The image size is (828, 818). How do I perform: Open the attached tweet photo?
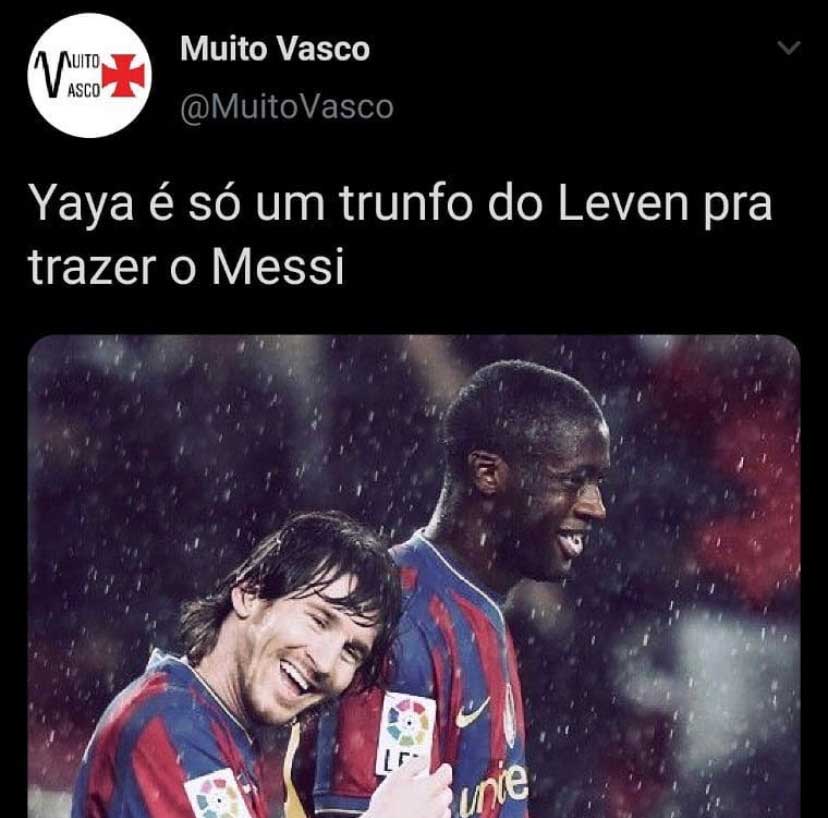[x=414, y=576]
